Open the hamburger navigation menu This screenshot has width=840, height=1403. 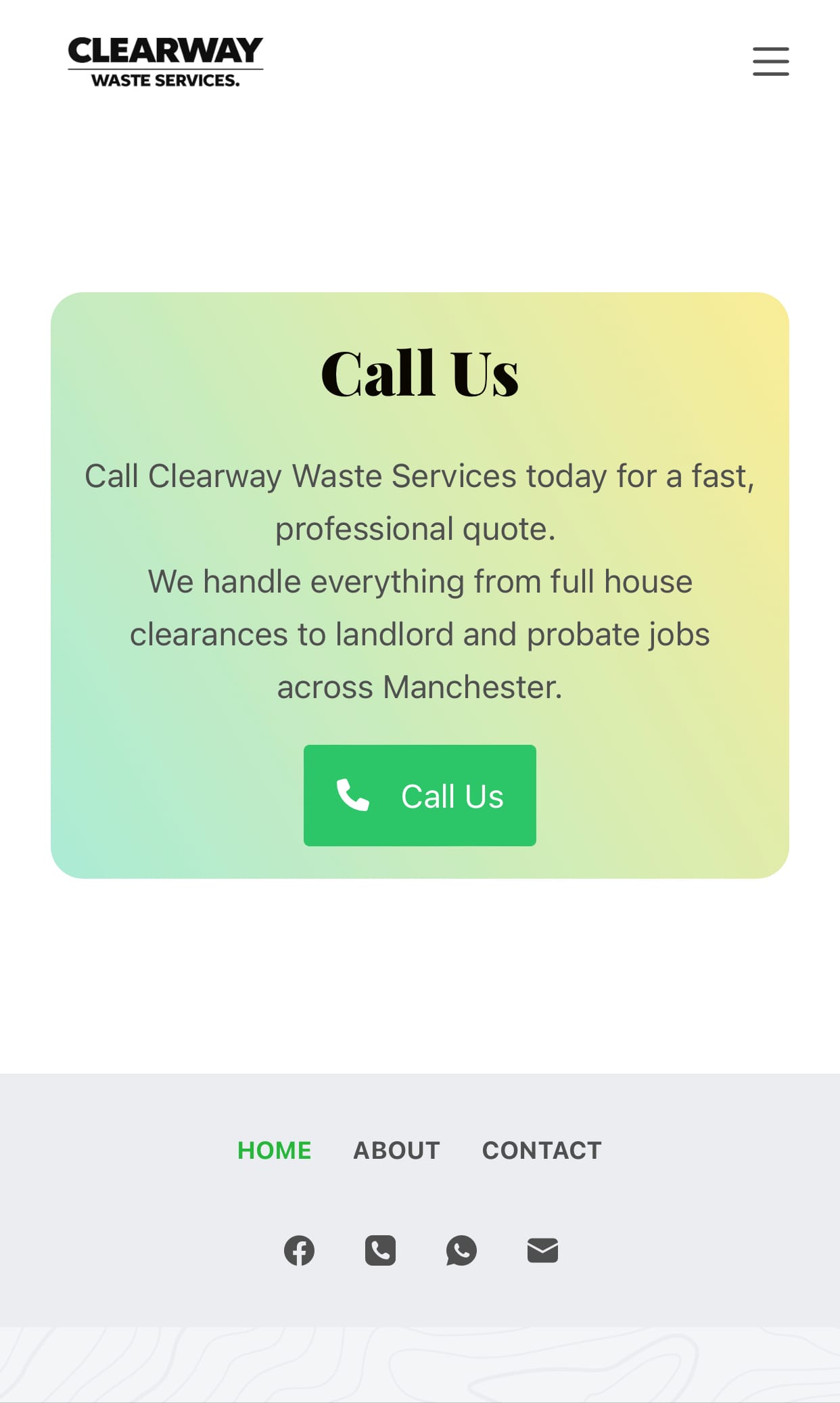click(771, 62)
